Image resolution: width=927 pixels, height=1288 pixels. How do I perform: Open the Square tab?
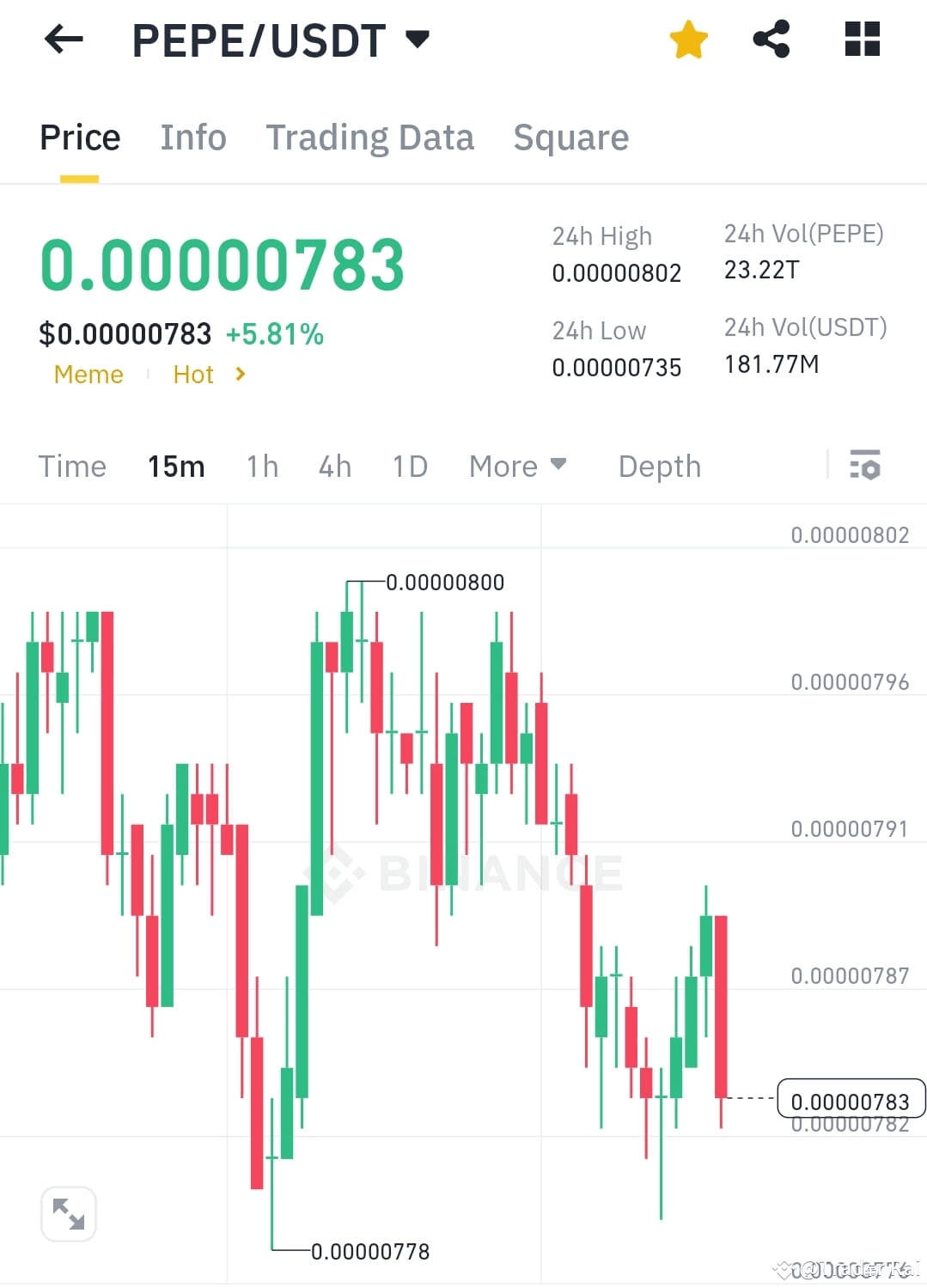570,137
